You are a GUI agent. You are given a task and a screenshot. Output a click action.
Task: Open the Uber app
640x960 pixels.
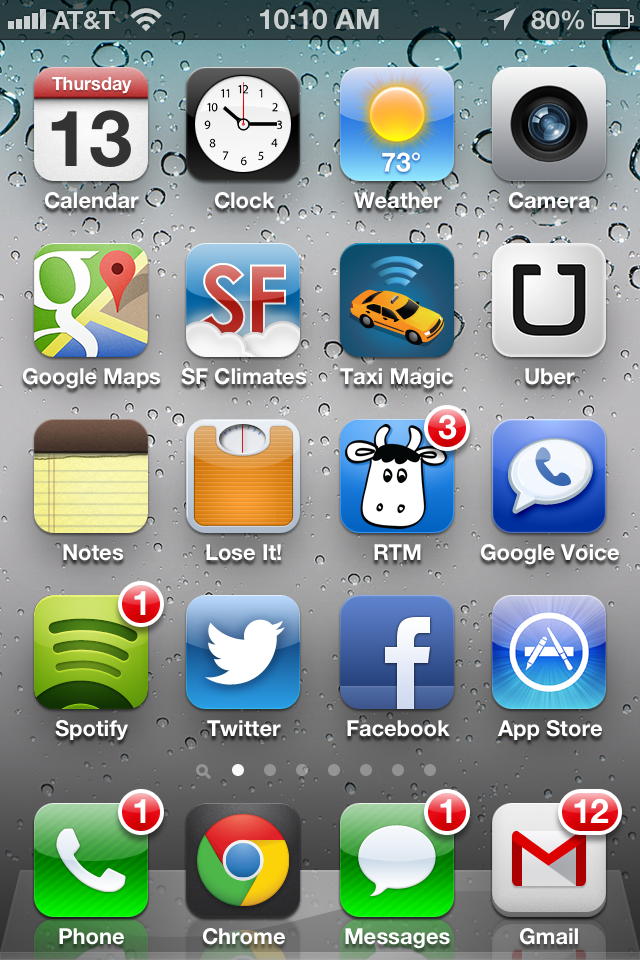point(549,300)
